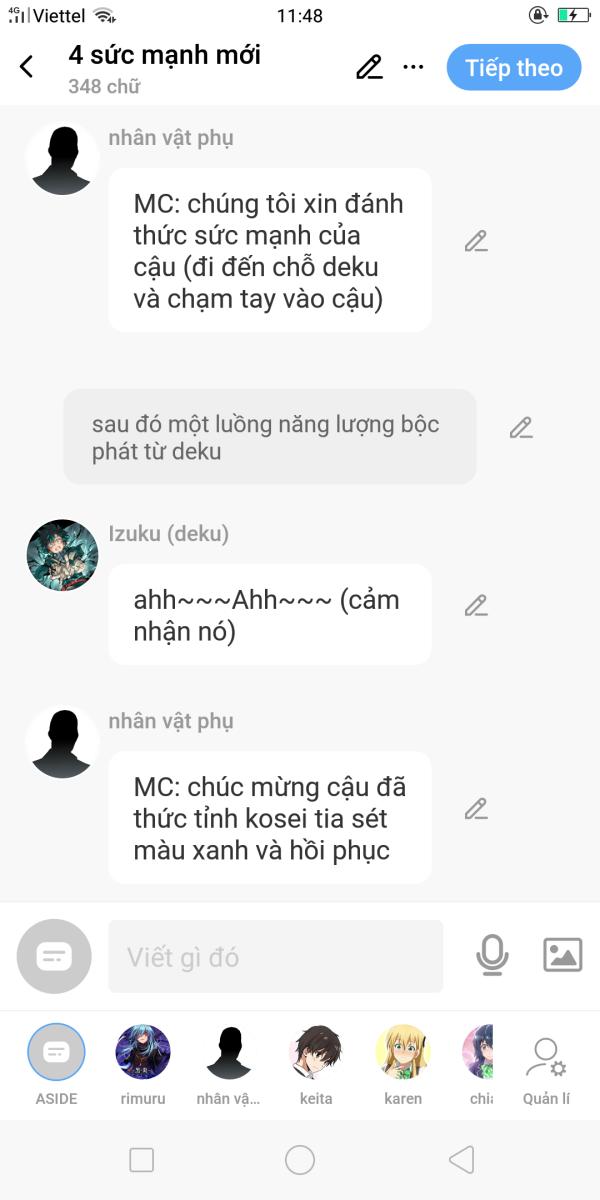Switch to character karen

(x=403, y=1065)
